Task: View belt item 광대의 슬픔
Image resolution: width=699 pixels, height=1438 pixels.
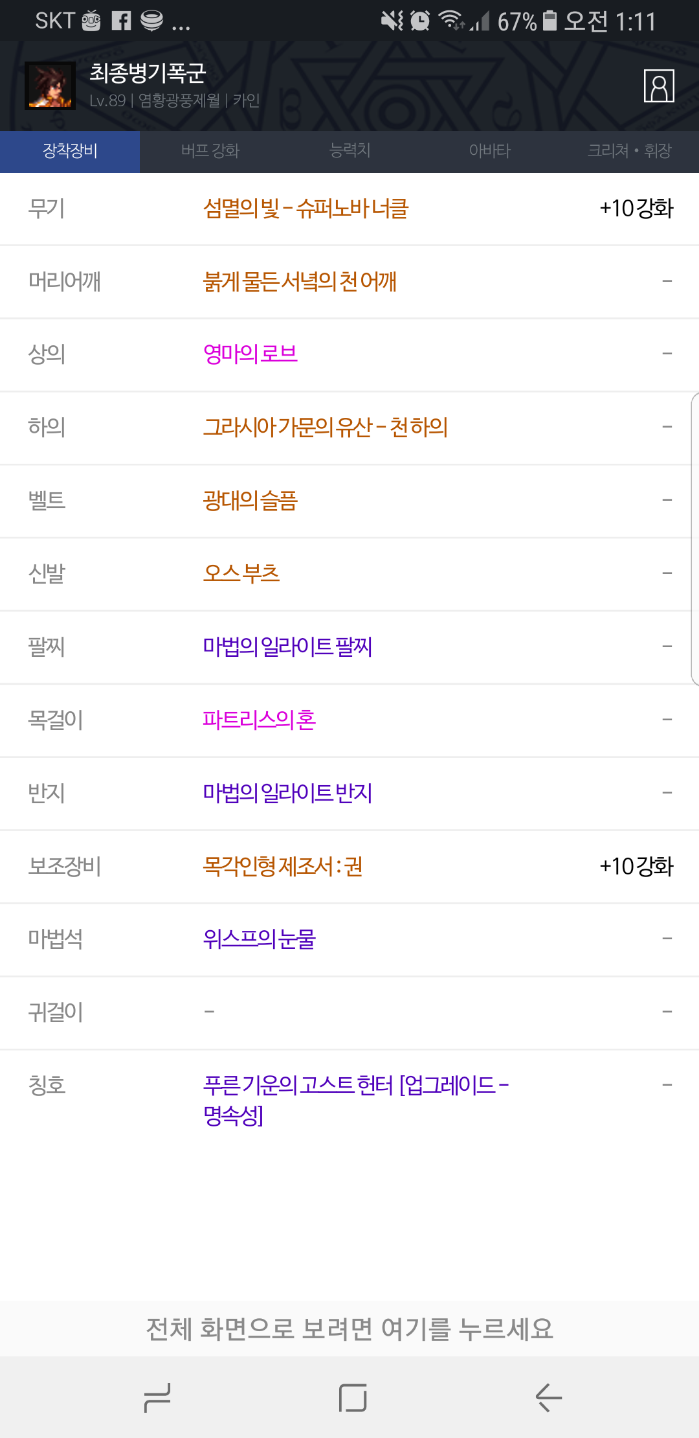Action: [250, 500]
